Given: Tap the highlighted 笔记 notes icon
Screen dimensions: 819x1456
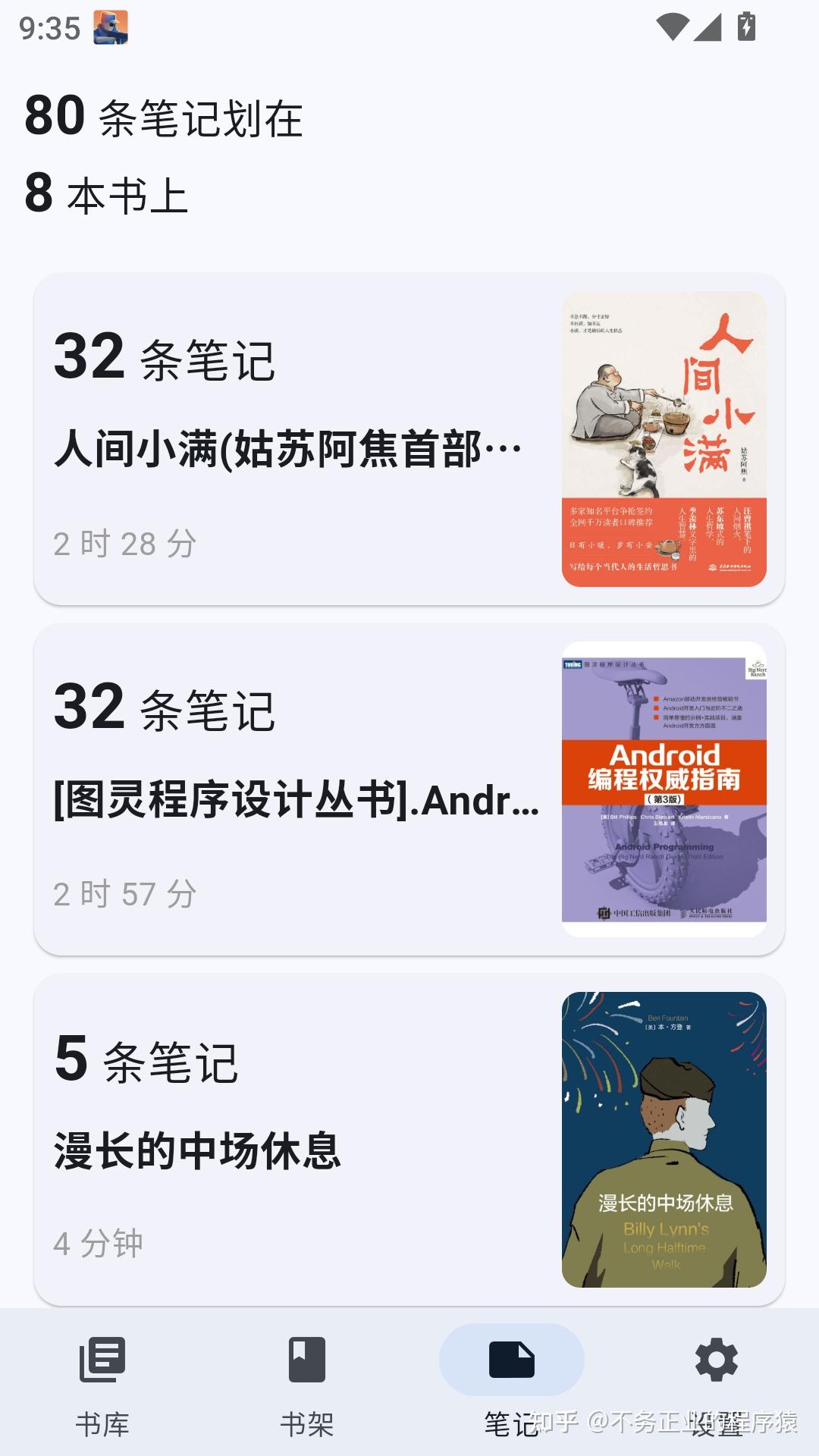Looking at the screenshot, I should (x=512, y=1360).
